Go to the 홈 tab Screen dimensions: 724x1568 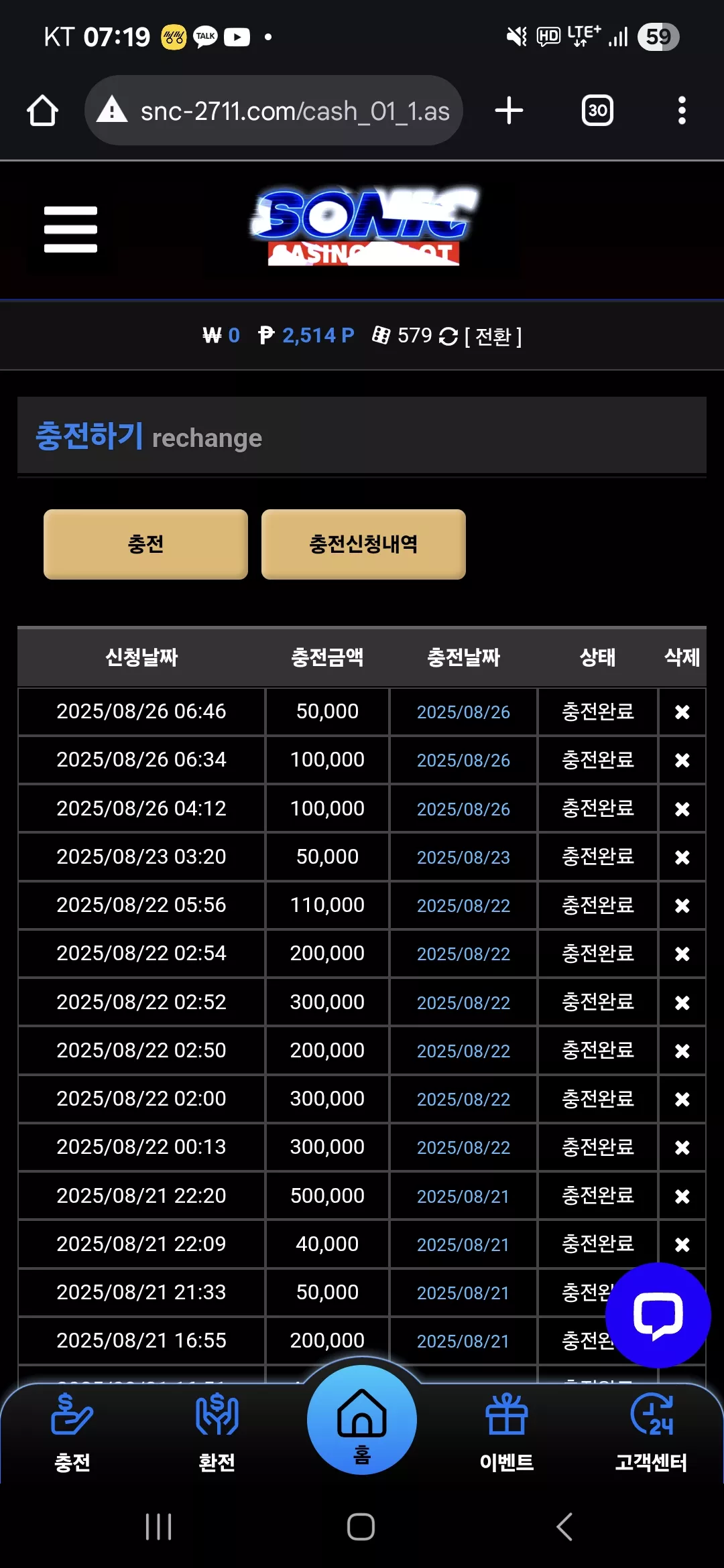[x=362, y=1421]
